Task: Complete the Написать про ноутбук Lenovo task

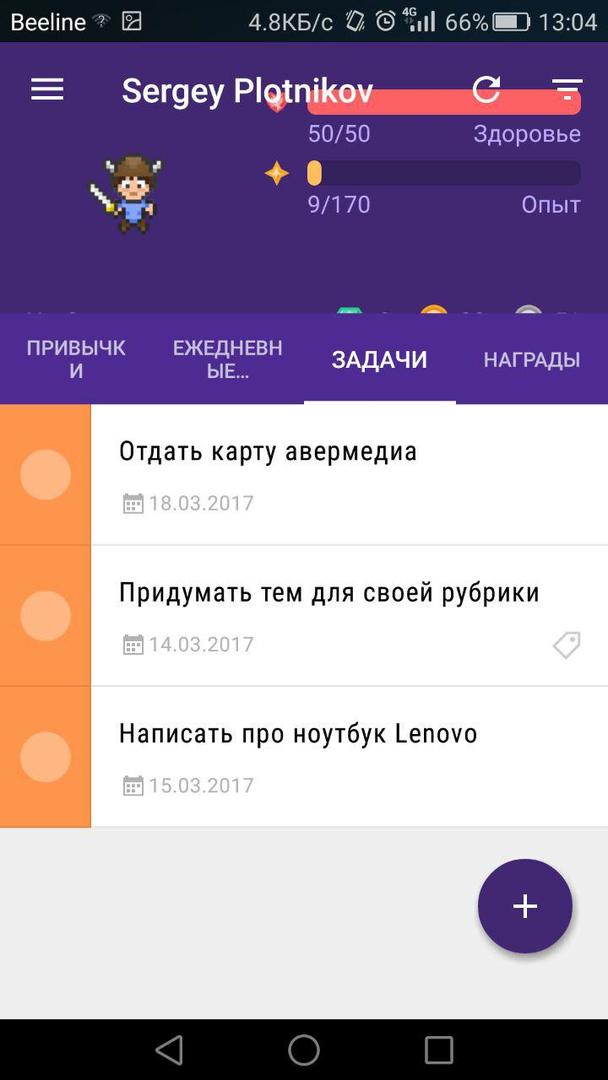Action: [45, 757]
